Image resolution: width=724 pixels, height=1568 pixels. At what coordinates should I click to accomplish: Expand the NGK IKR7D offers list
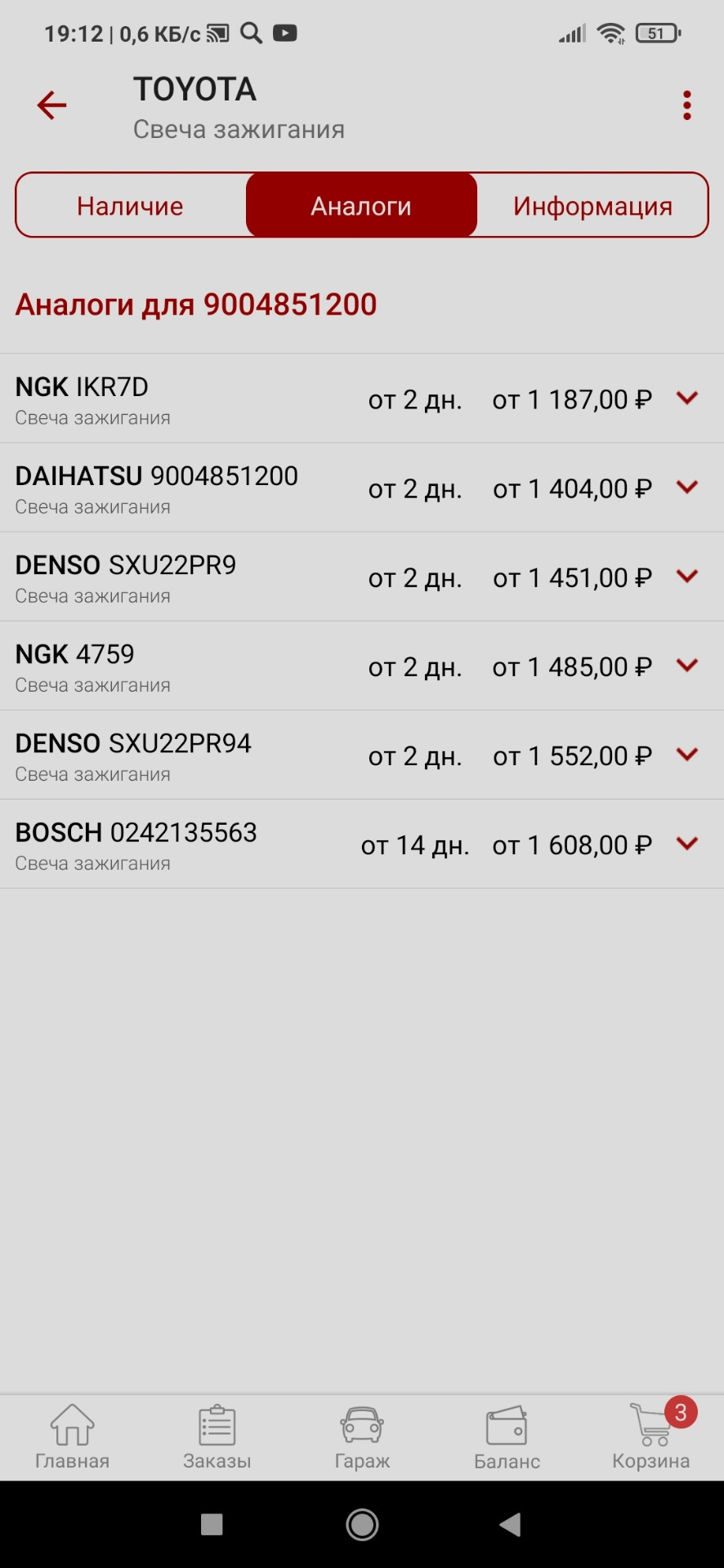pos(687,399)
